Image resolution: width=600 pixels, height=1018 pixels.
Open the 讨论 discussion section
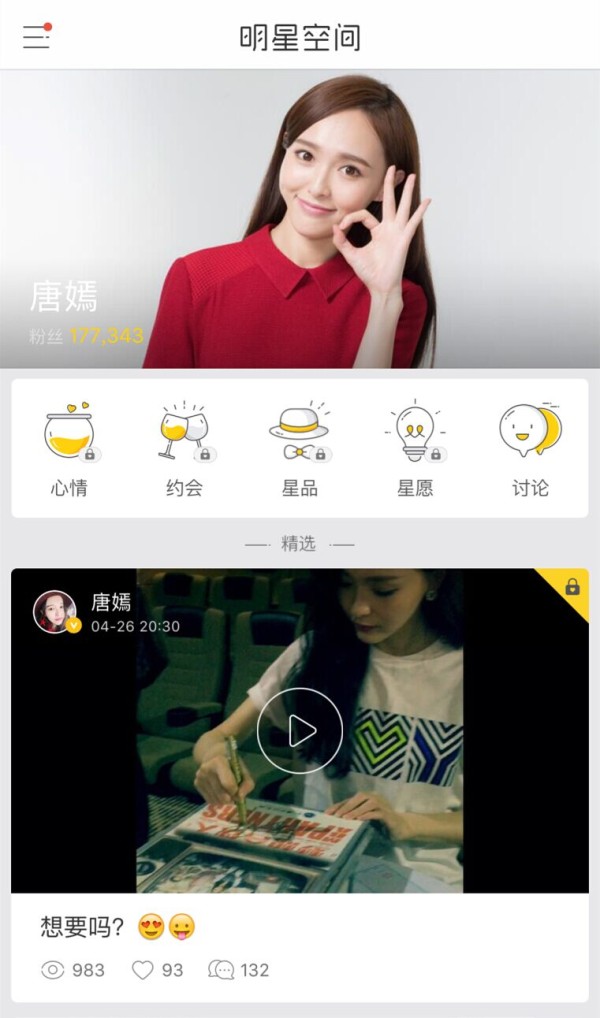tap(531, 449)
